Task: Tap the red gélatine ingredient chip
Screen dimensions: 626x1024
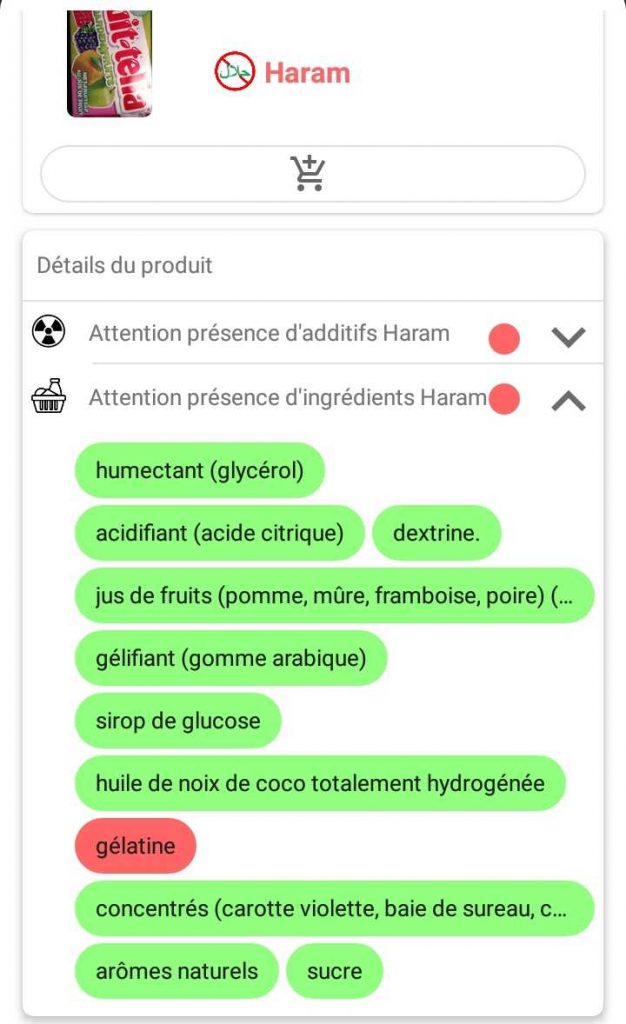Action: point(135,846)
